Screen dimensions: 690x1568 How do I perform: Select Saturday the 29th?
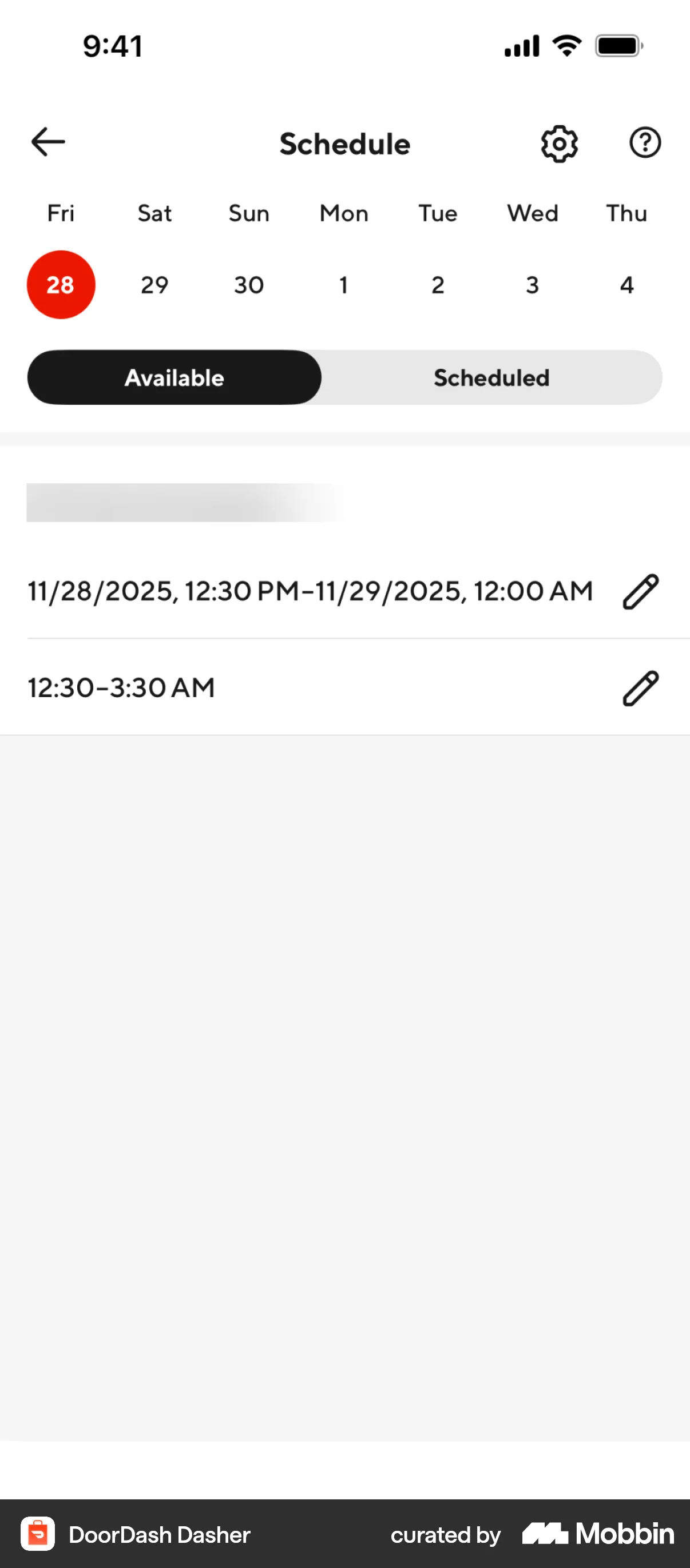click(x=154, y=284)
